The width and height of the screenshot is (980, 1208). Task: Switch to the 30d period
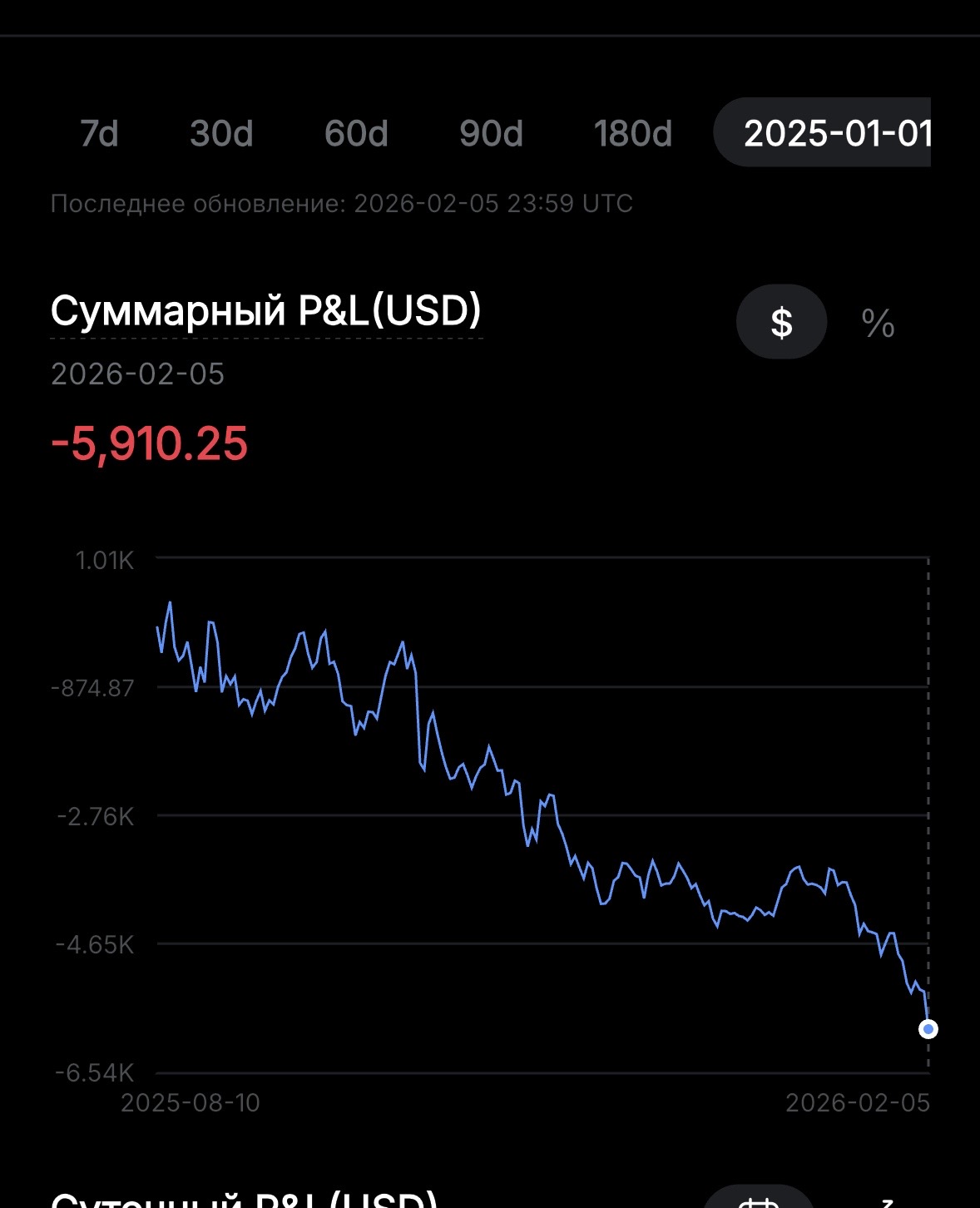221,133
